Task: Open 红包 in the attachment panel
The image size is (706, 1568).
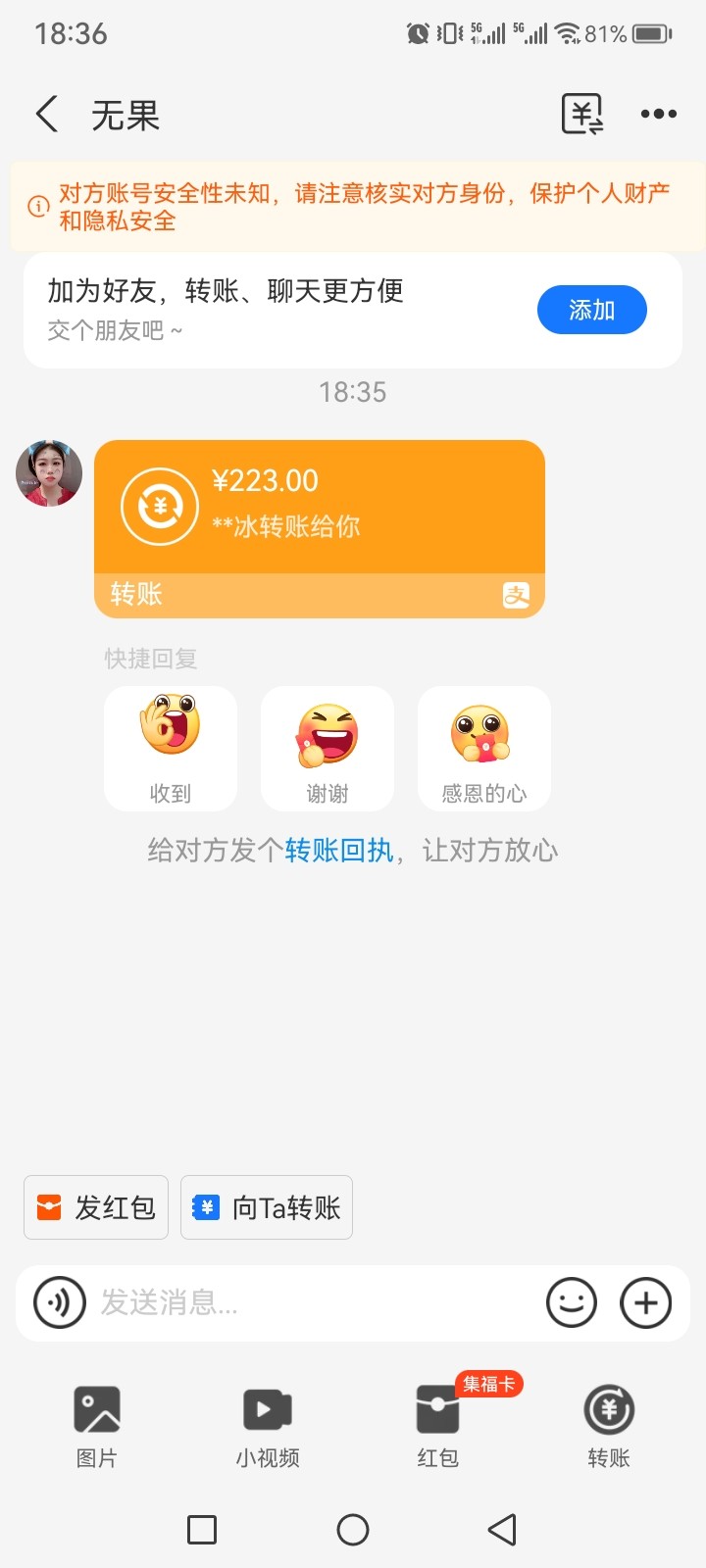Action: pyautogui.click(x=437, y=1426)
